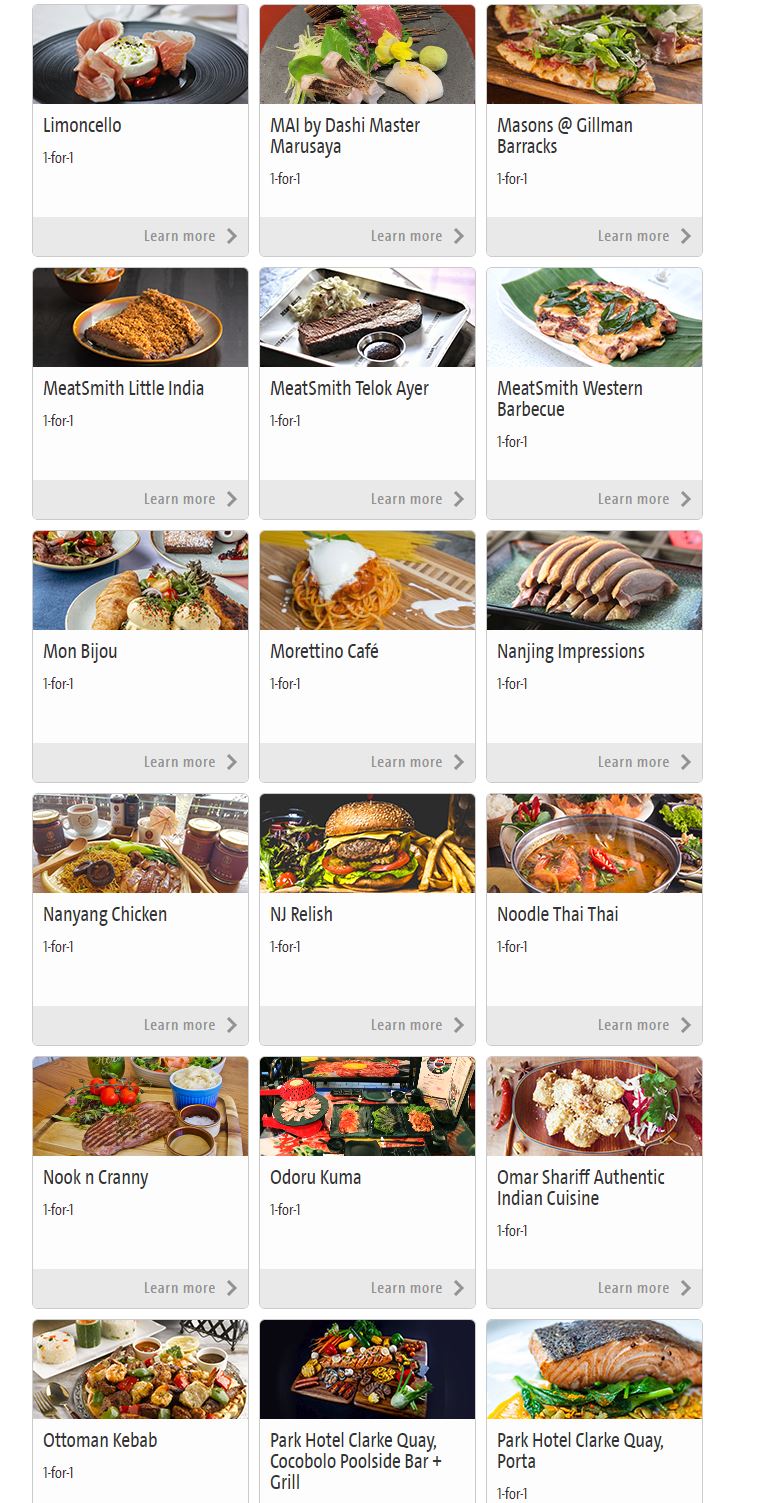View Learn more under Nook n Cranny
Image resolution: width=762 pixels, height=1503 pixels.
(x=190, y=1288)
